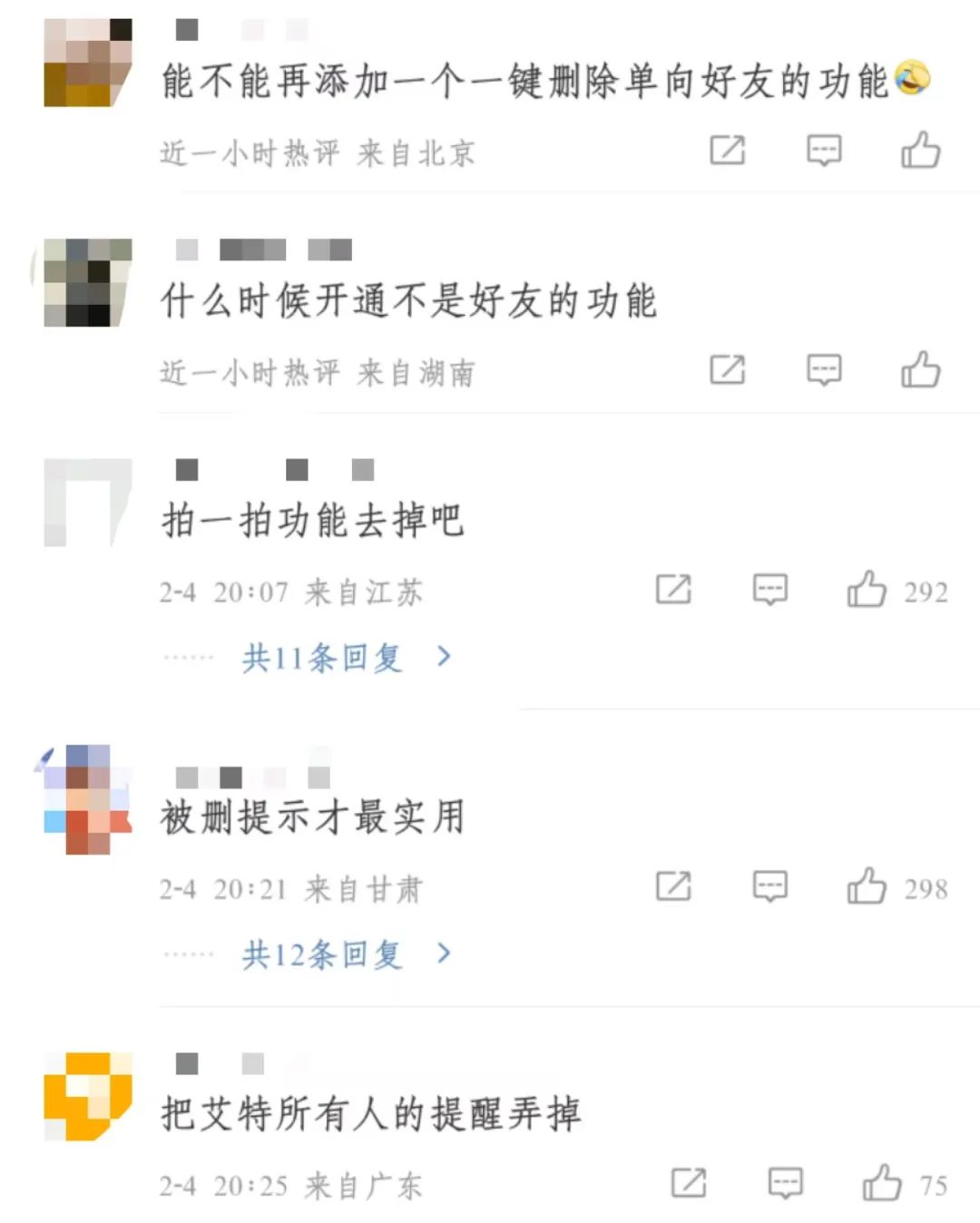980x1223 pixels.
Task: Like the 把艾特所有人的提醒弄掉 comment
Action: tap(882, 1183)
